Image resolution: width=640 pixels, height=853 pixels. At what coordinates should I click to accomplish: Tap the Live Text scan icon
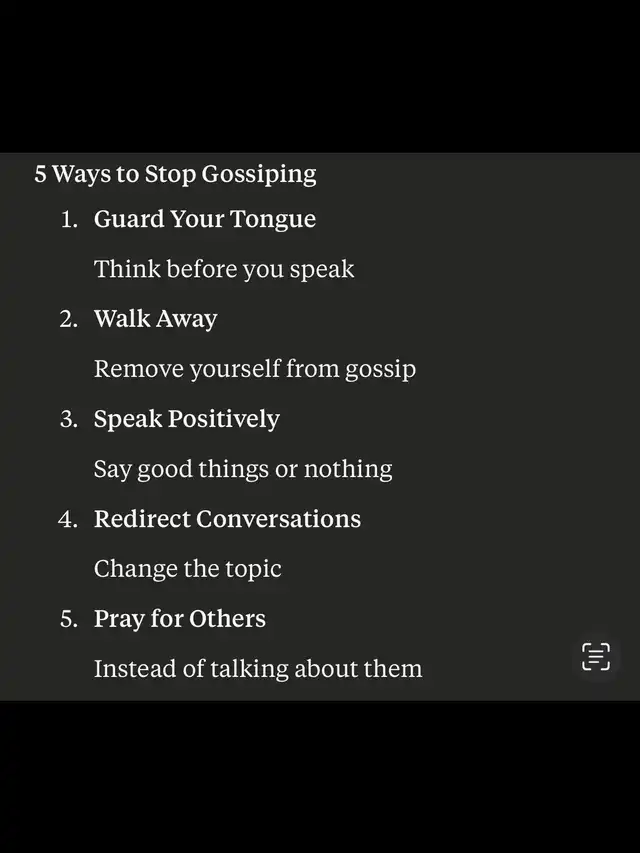pos(596,657)
